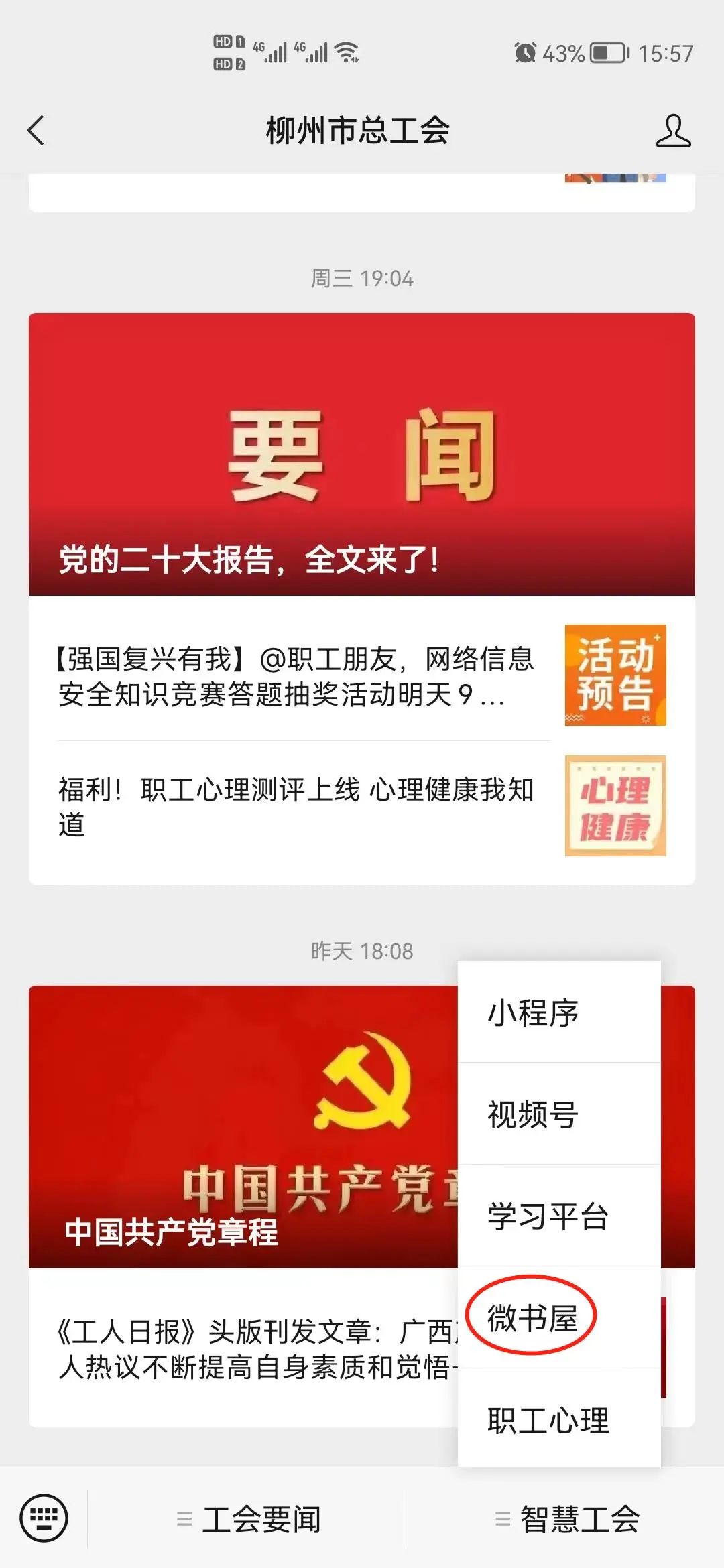Switch to keyboard input mode

tap(44, 1518)
